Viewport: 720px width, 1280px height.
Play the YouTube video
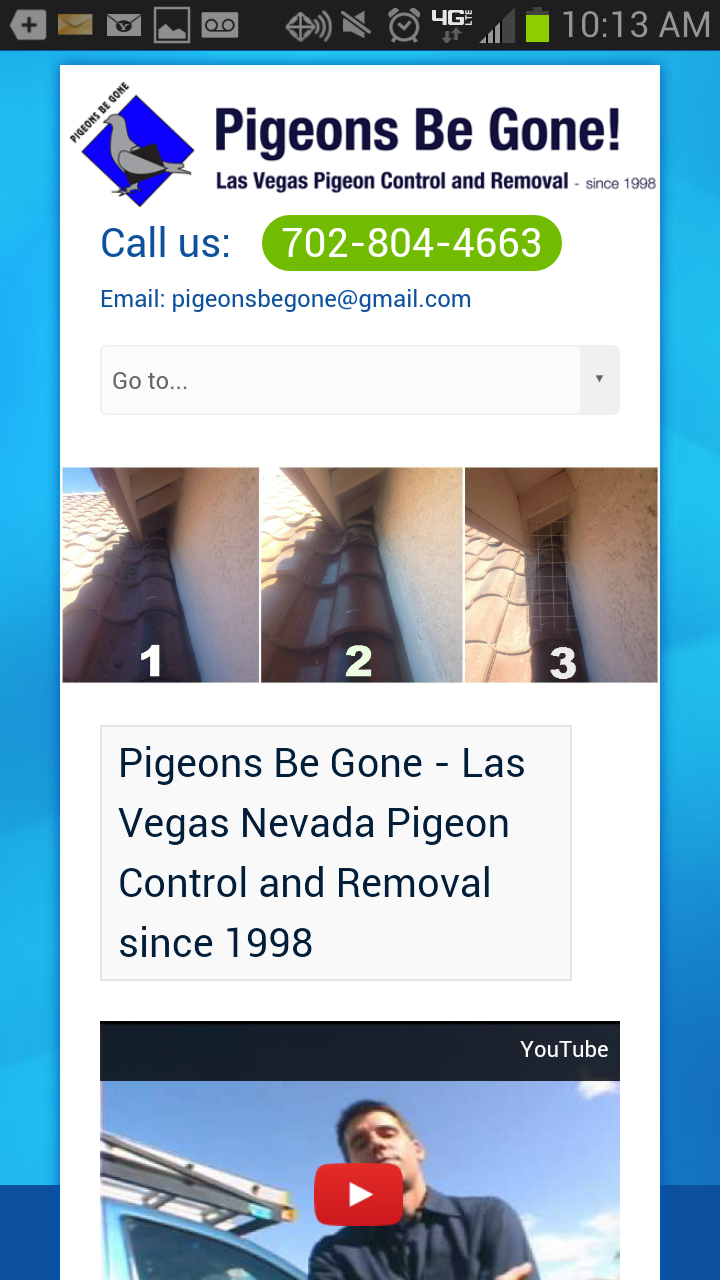pyautogui.click(x=358, y=1194)
